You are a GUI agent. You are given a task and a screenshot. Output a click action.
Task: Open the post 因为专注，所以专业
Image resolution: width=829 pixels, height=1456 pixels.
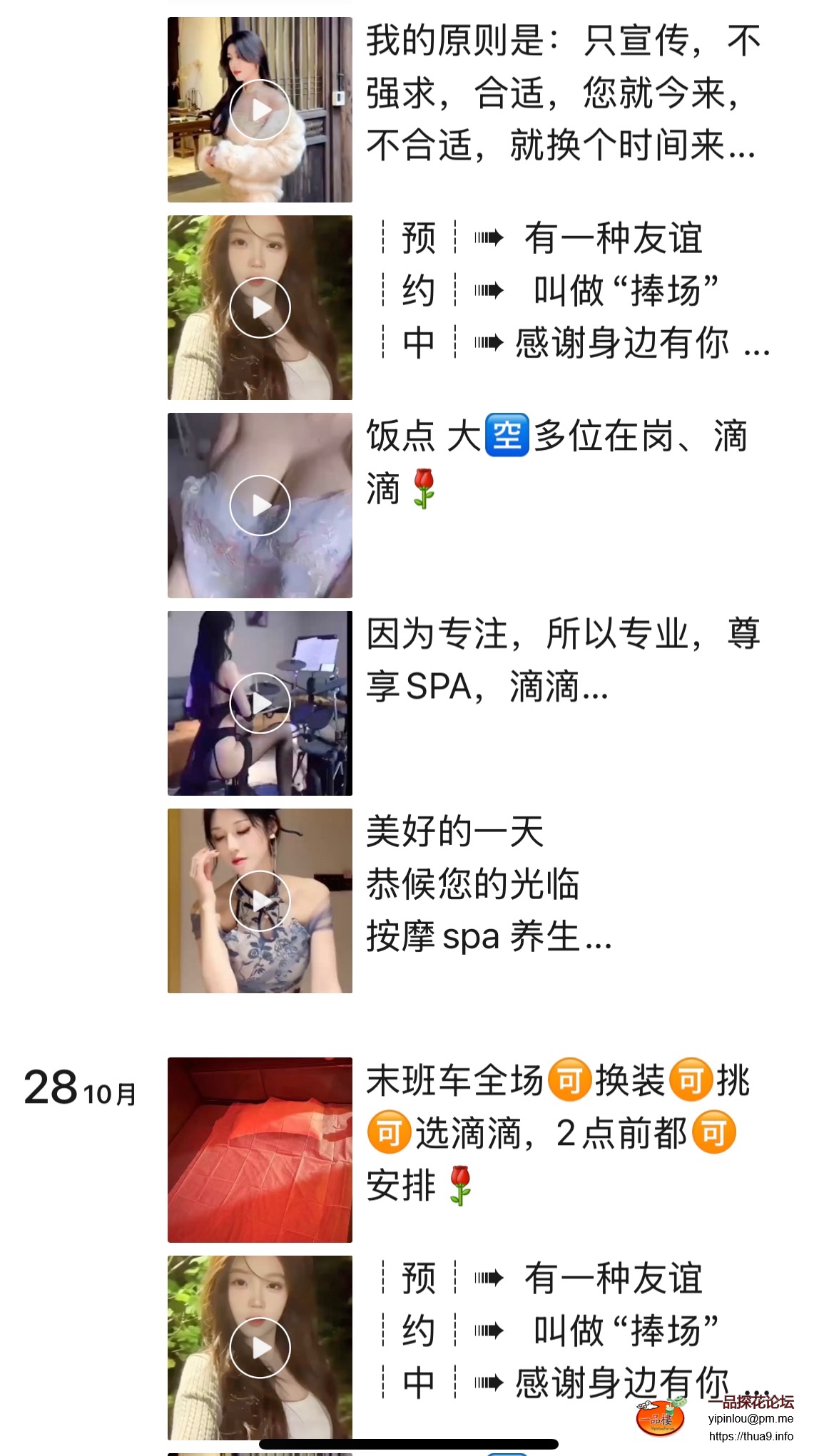(x=562, y=660)
